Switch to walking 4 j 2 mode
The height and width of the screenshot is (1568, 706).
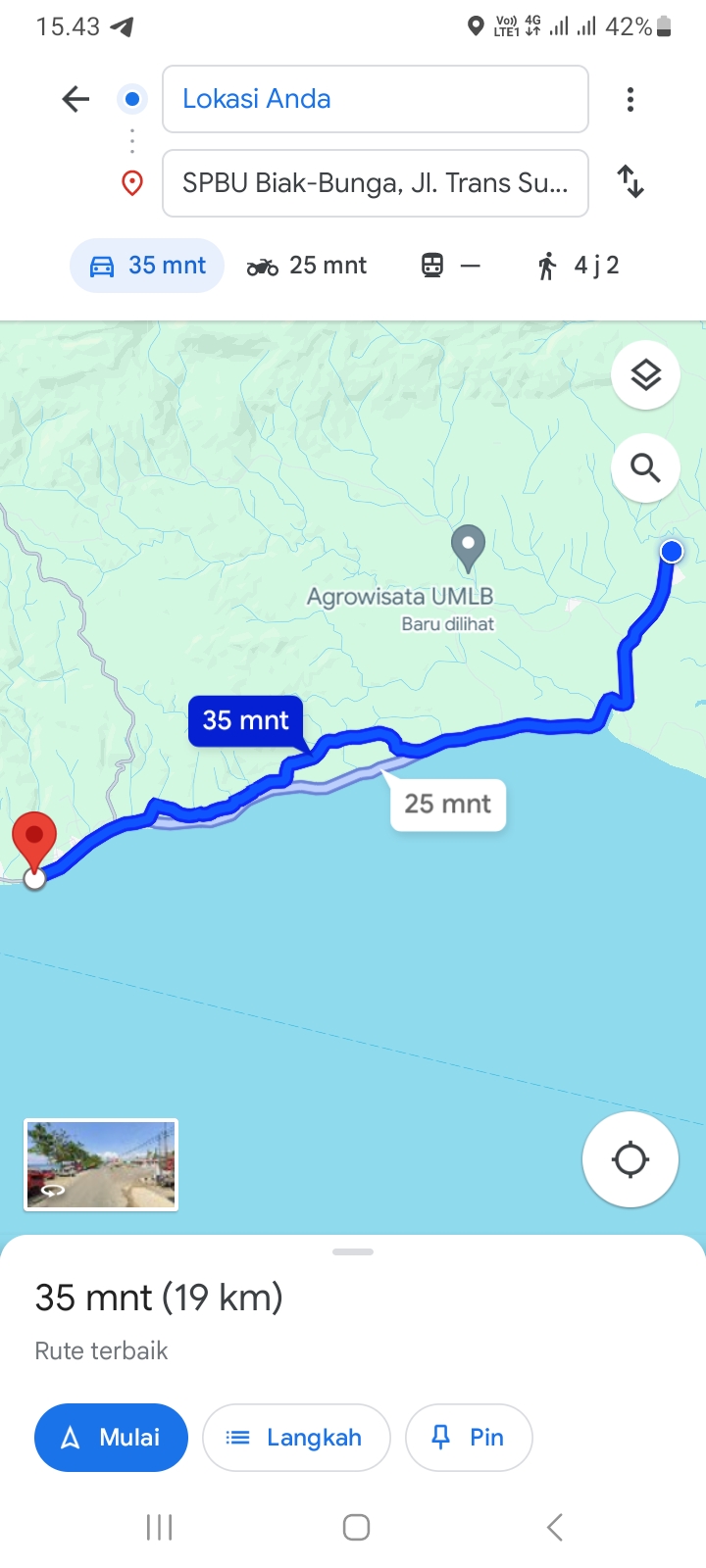click(x=578, y=266)
